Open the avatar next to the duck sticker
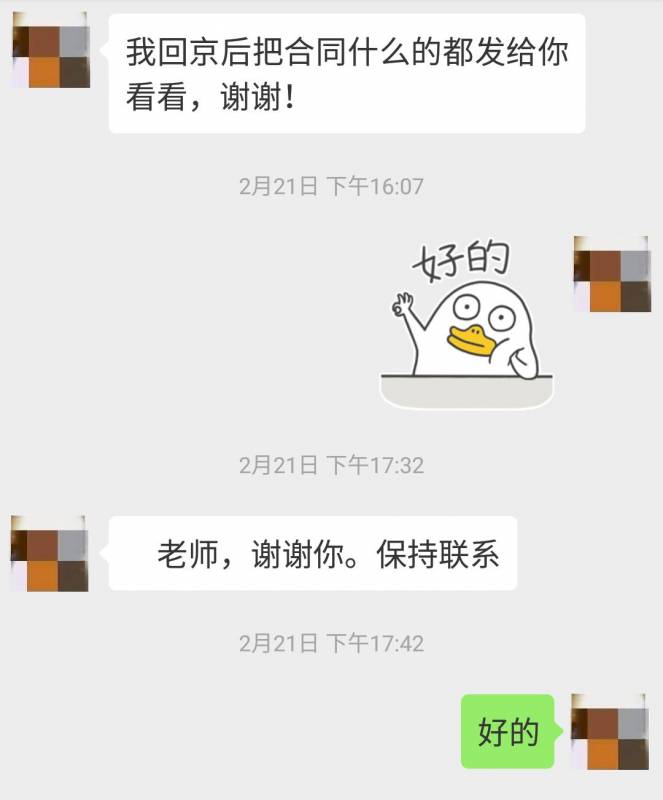 click(611, 274)
